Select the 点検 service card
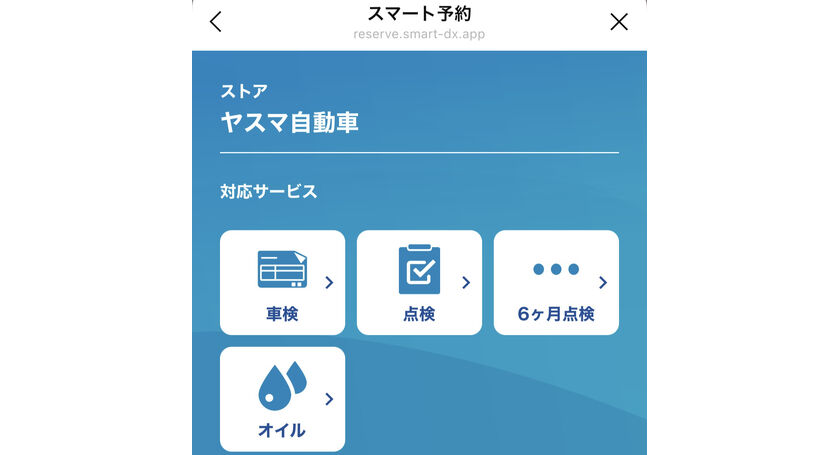The height and width of the screenshot is (455, 840). coord(419,282)
